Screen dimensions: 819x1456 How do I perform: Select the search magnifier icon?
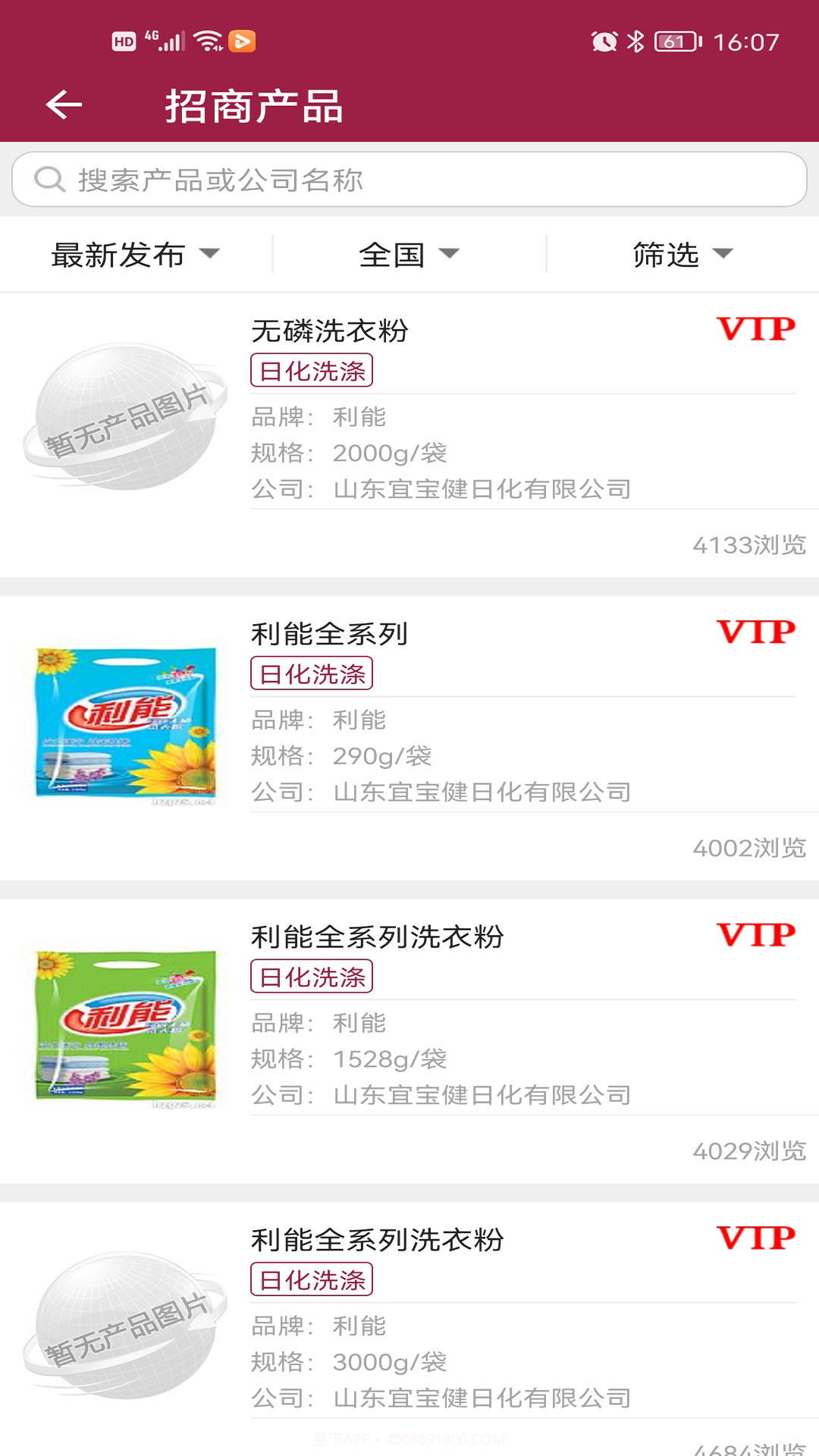click(48, 180)
